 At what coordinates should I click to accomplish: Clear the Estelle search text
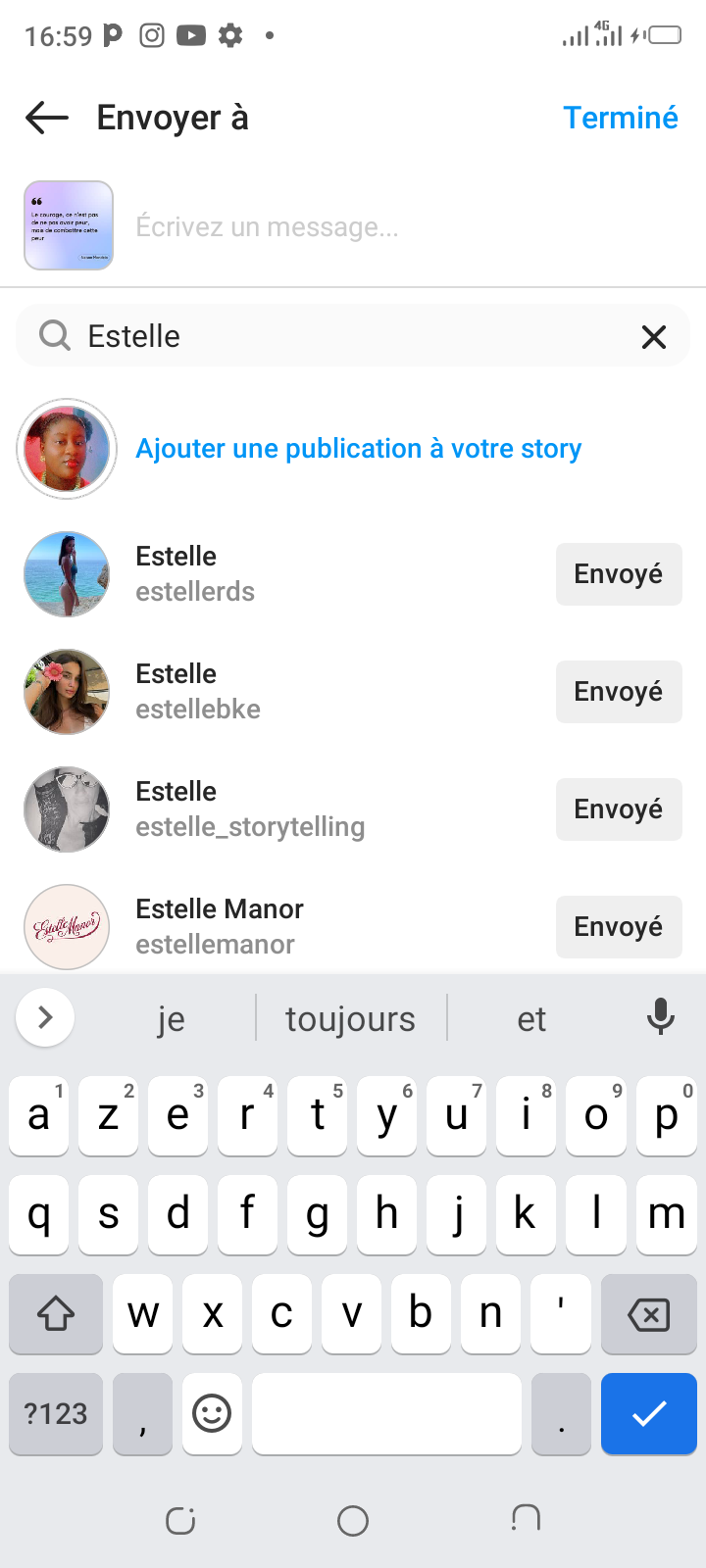point(653,337)
